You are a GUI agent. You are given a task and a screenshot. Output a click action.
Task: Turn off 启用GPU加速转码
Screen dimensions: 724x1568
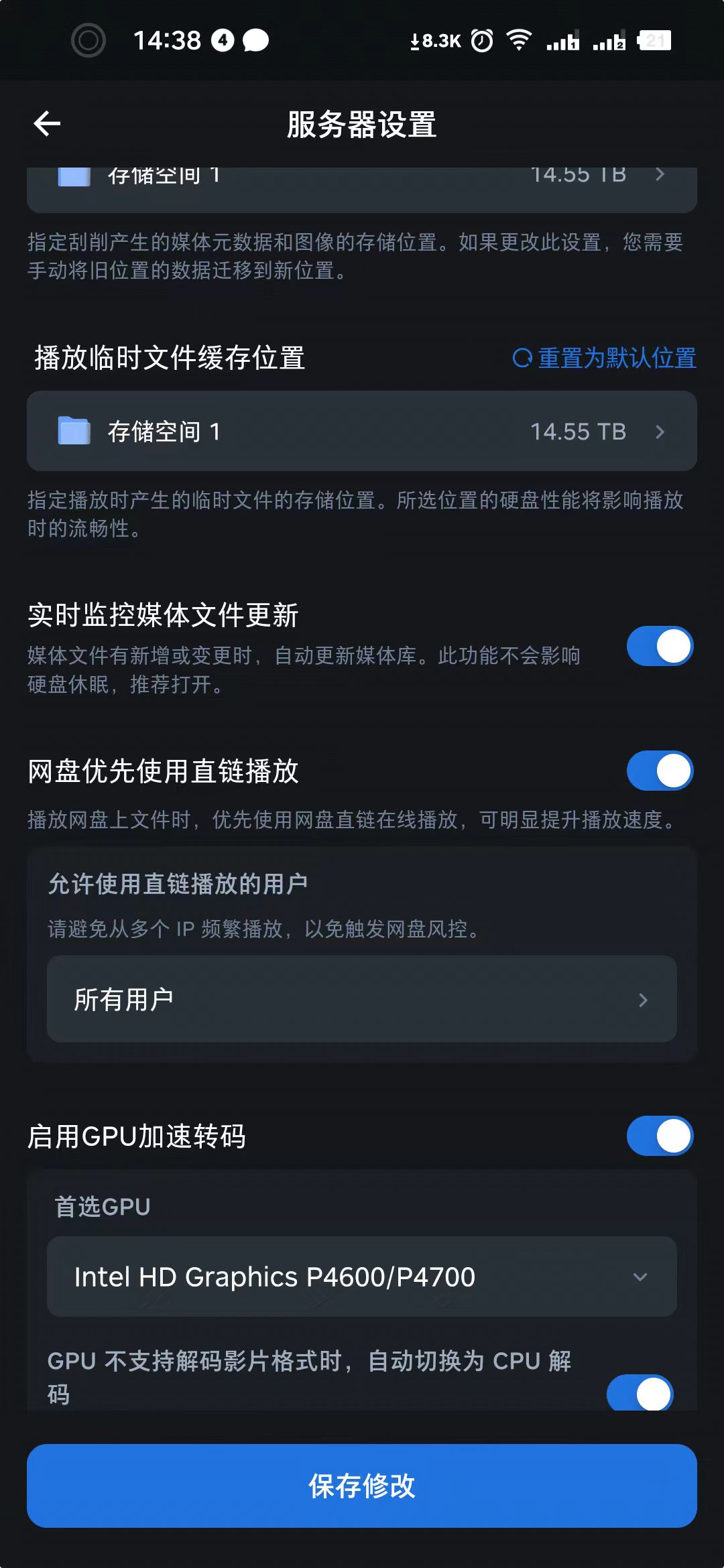point(660,1136)
